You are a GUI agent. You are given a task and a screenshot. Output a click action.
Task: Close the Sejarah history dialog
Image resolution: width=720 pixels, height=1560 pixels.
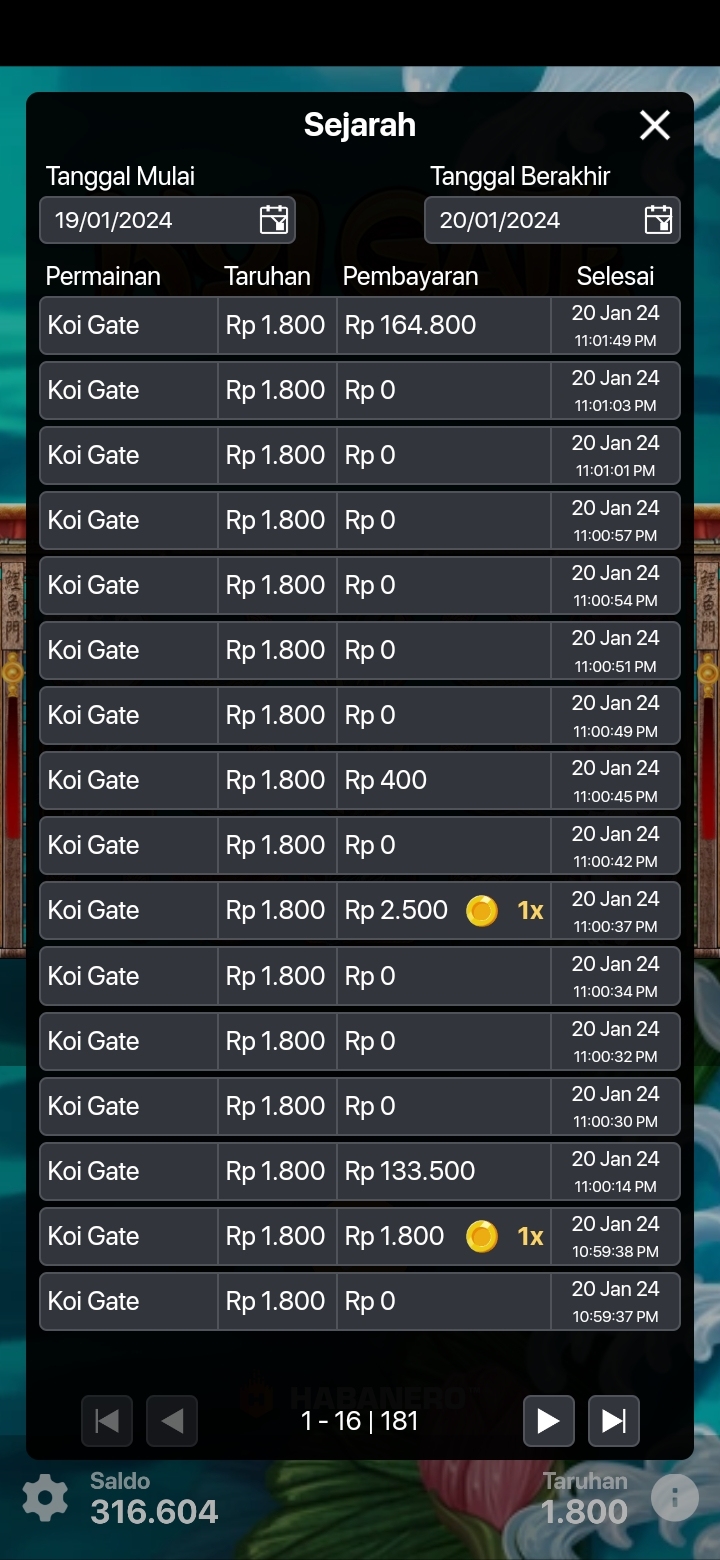pyautogui.click(x=655, y=125)
